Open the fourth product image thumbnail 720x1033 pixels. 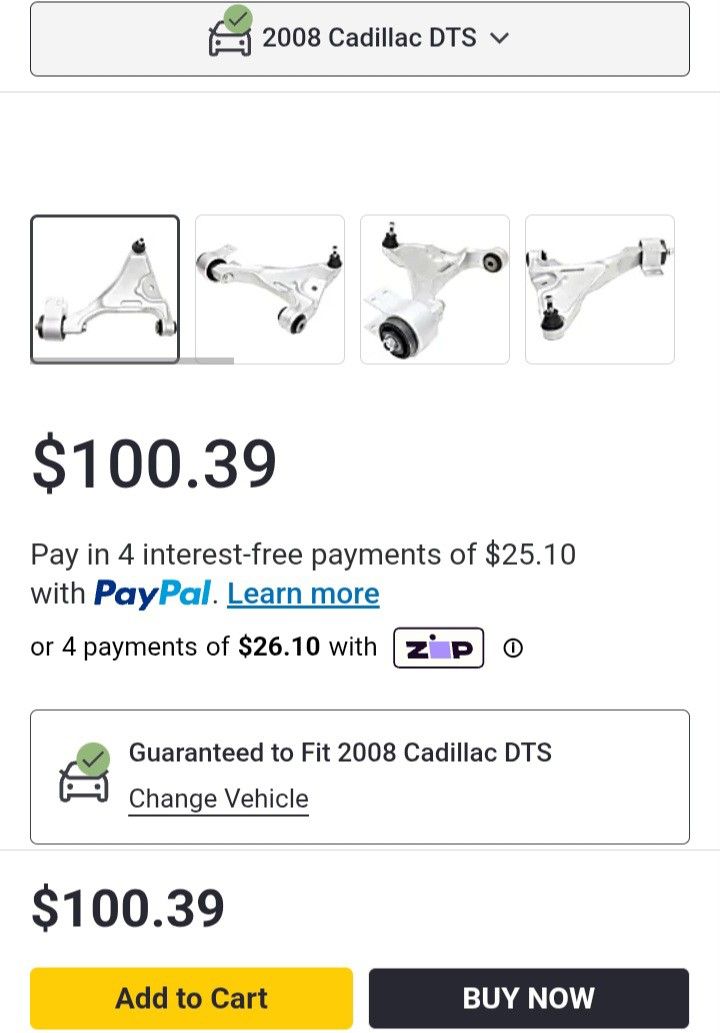(x=600, y=289)
